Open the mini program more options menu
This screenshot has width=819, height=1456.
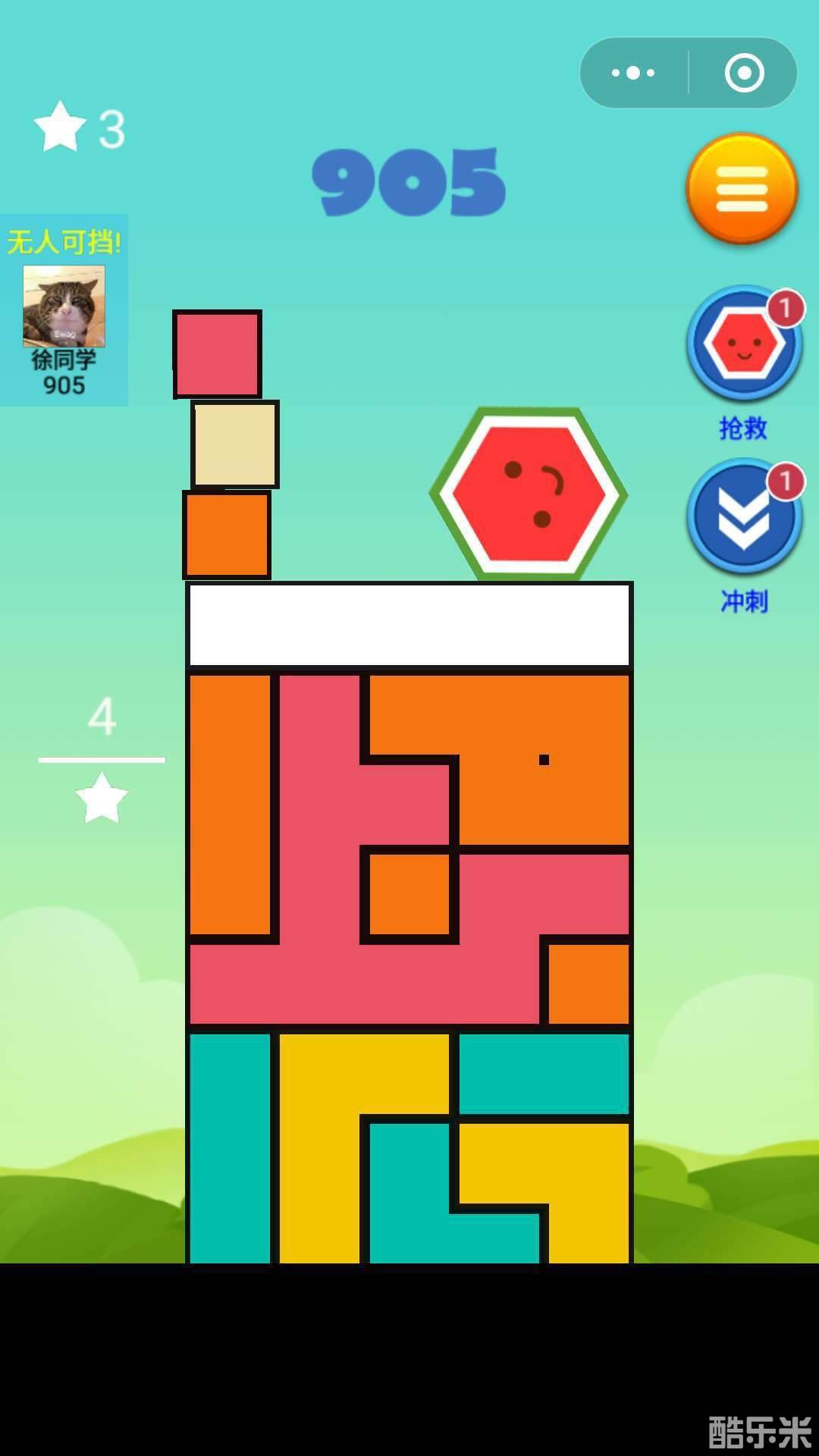[633, 73]
